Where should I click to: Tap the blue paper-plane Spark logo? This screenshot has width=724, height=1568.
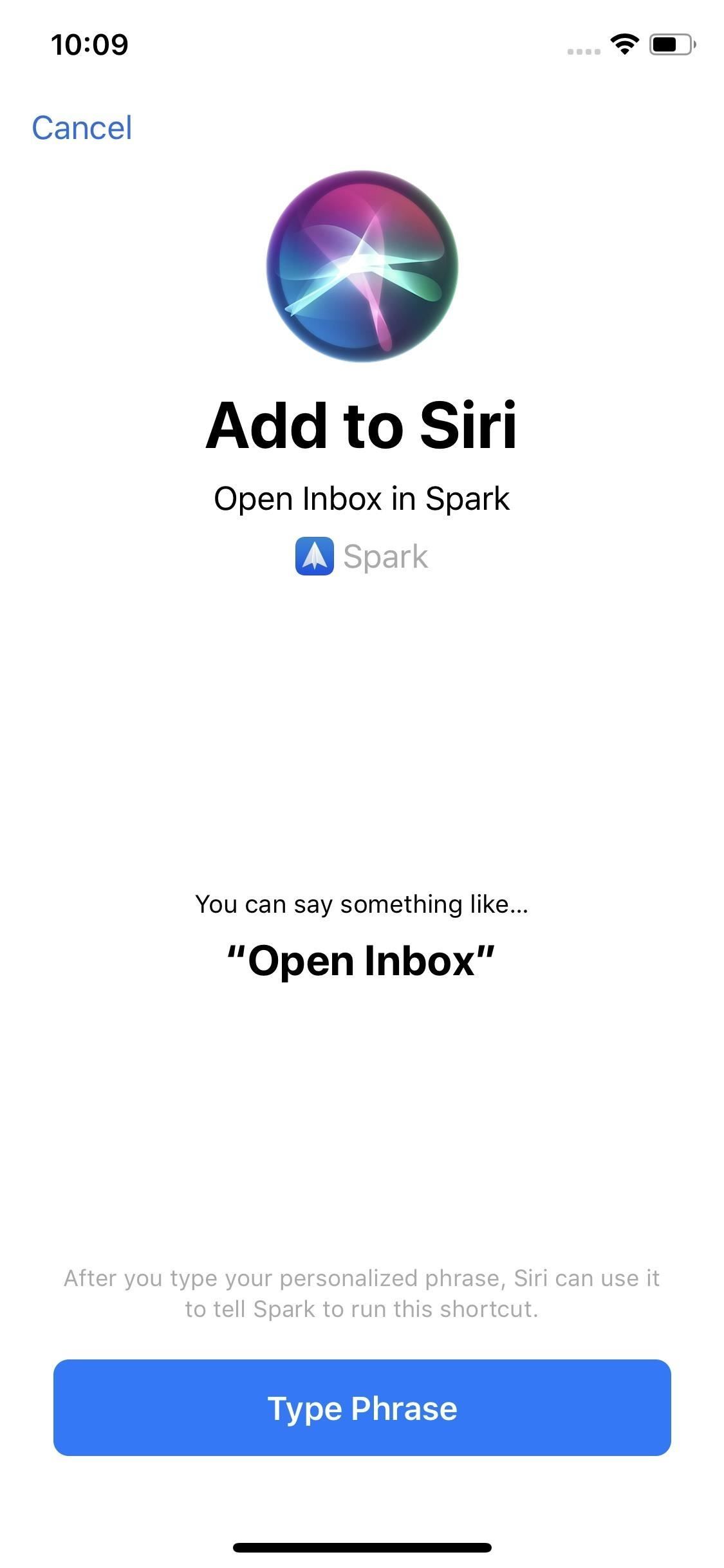point(313,556)
